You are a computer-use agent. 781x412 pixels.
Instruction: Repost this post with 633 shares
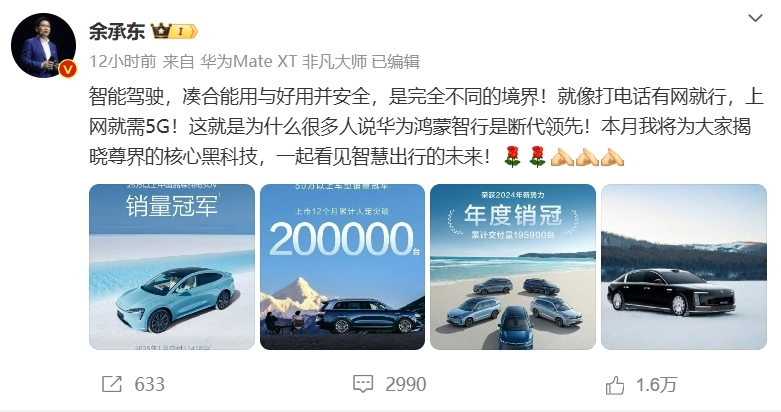[x=136, y=384]
